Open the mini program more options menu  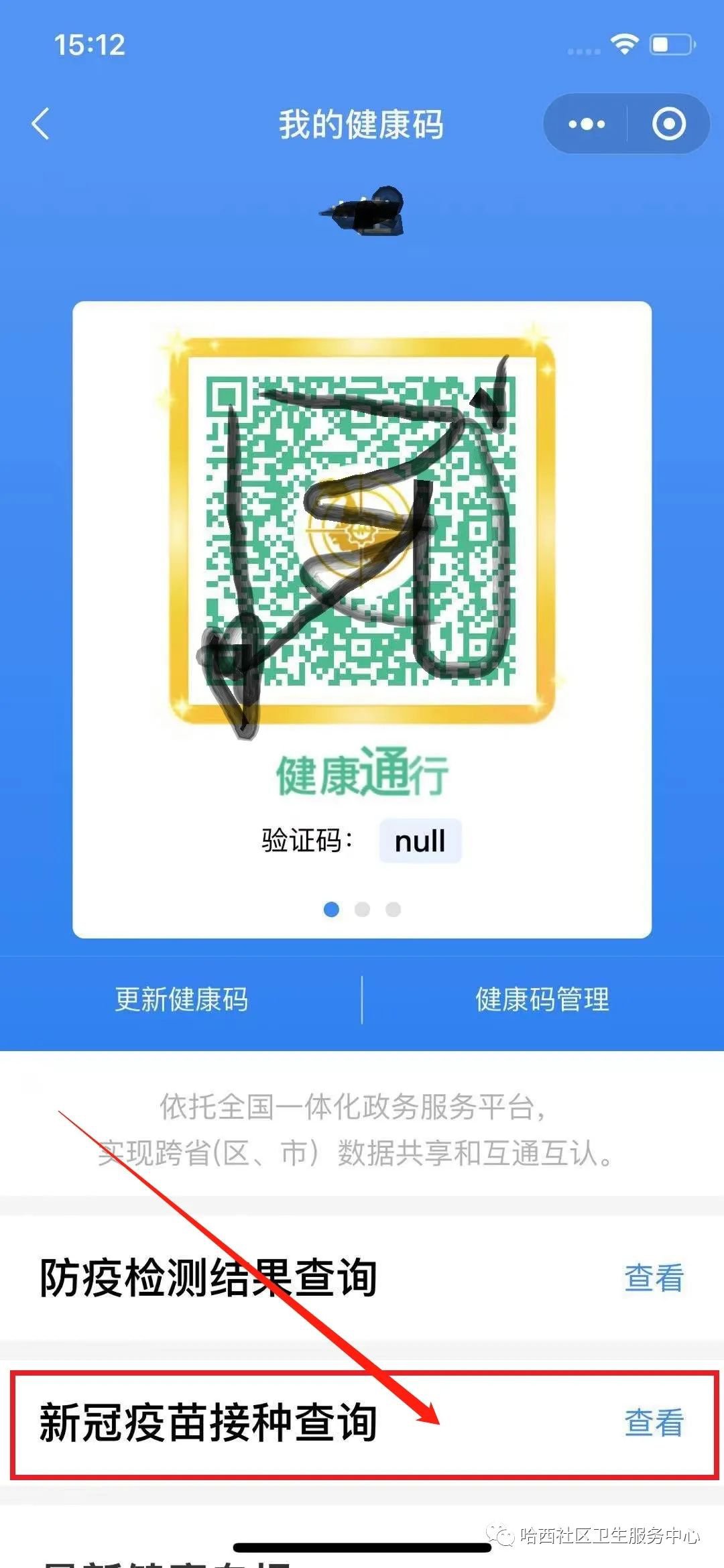pos(587,124)
